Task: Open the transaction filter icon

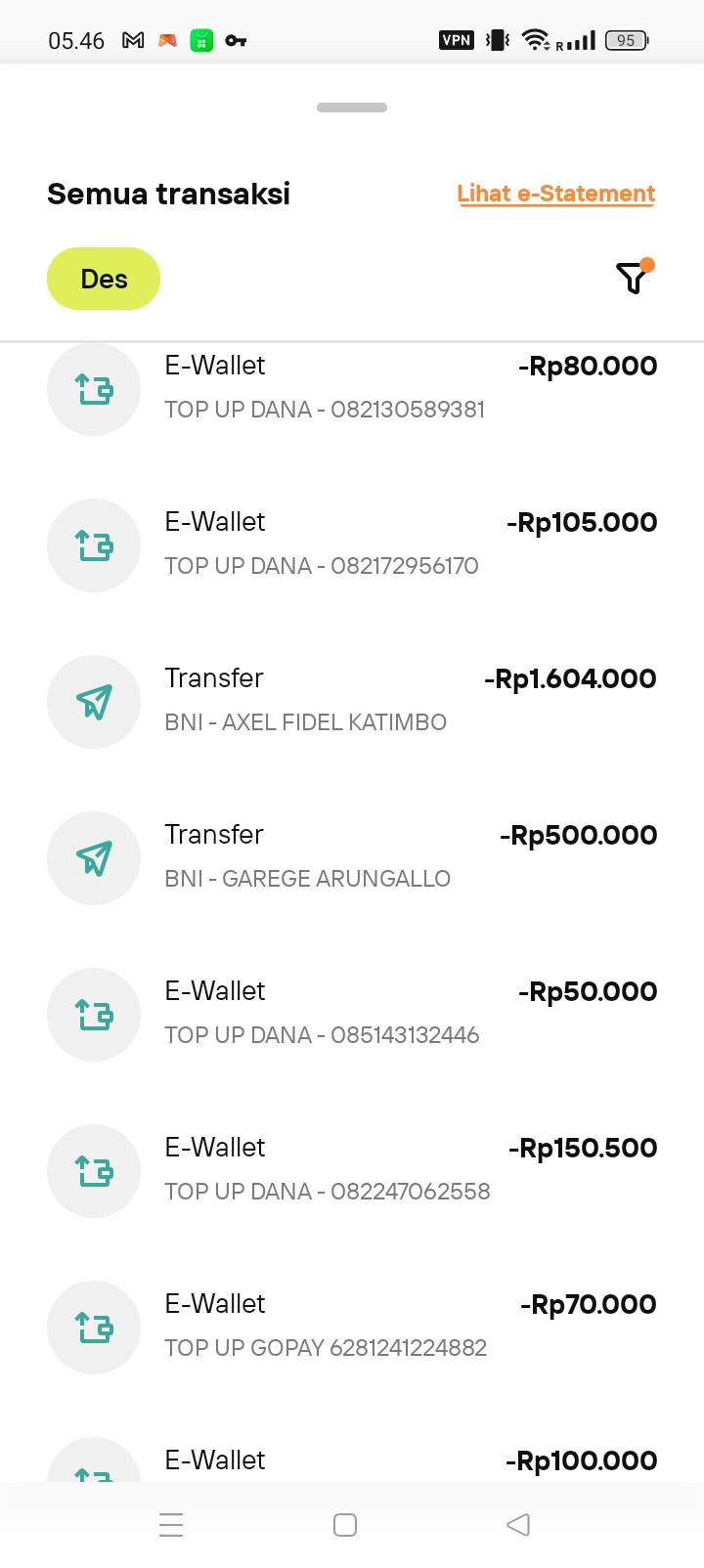Action: (633, 279)
